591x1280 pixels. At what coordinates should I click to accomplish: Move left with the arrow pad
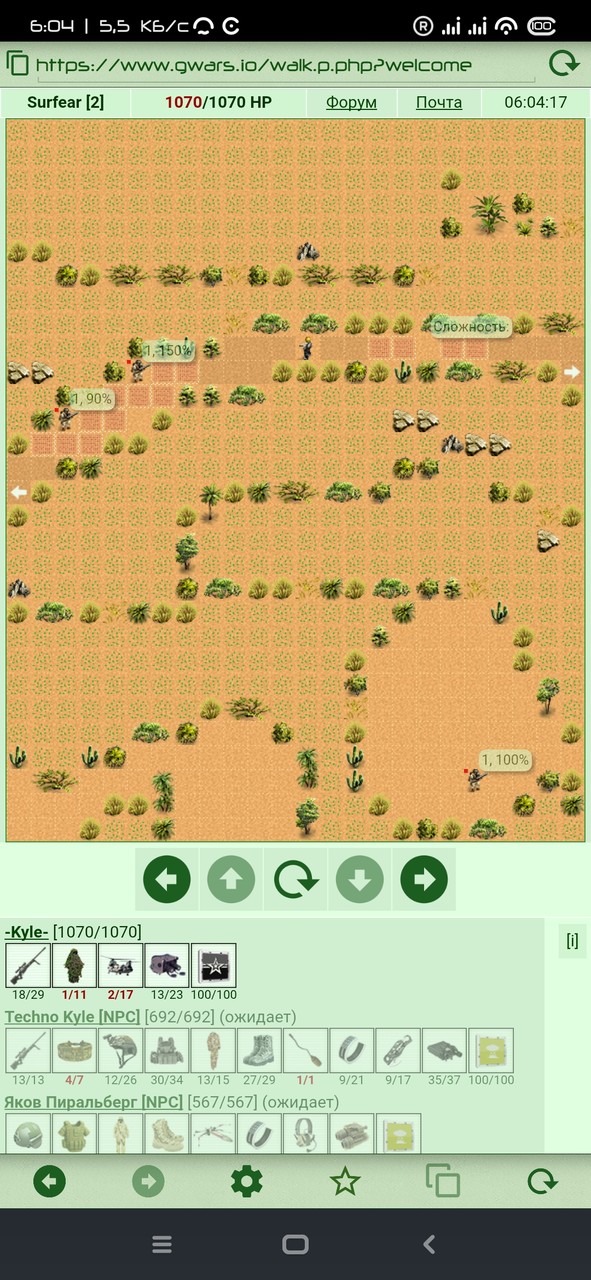[x=167, y=880]
